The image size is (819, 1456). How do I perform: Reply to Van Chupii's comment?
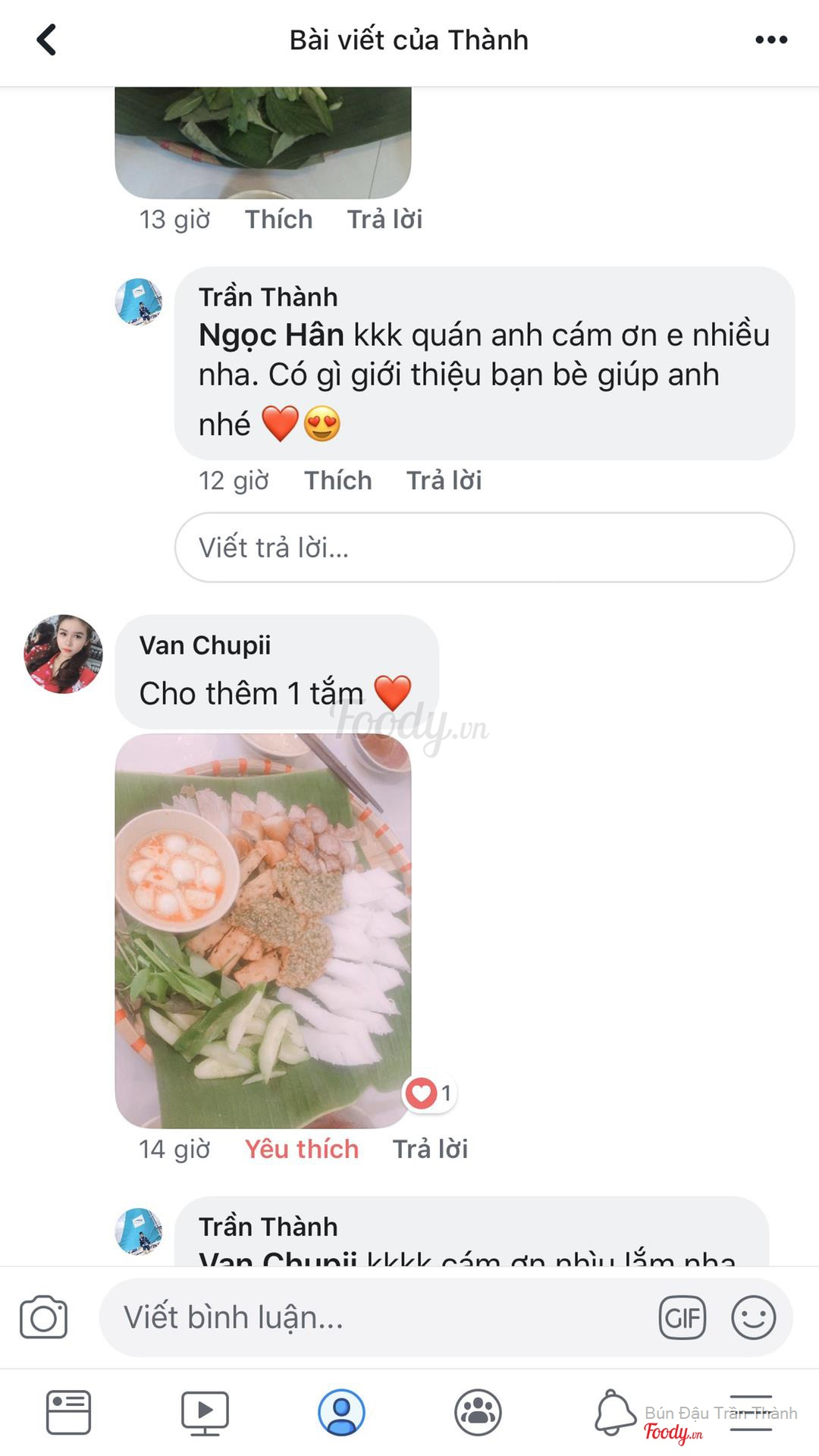pos(430,1149)
